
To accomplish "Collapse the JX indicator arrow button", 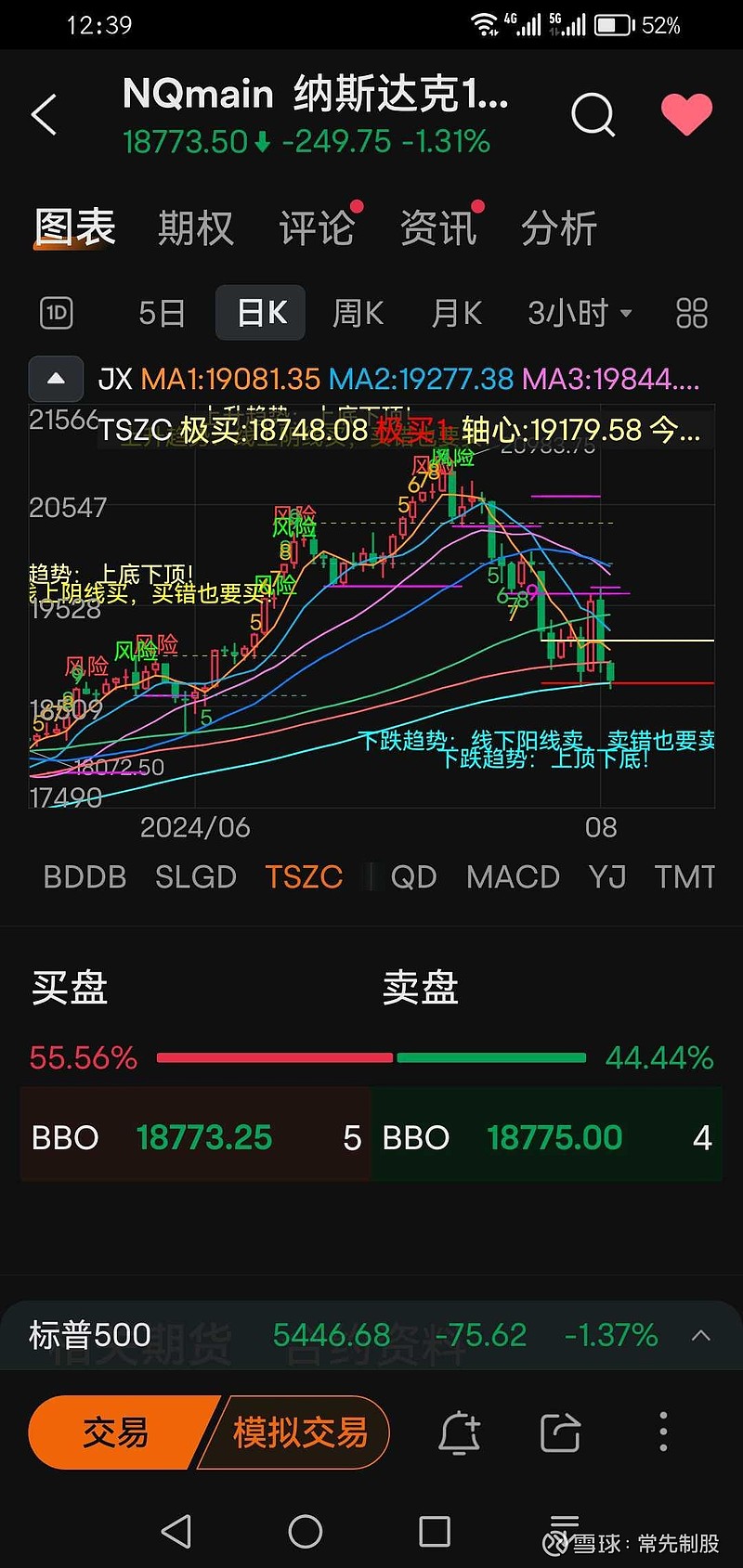I will [56, 378].
